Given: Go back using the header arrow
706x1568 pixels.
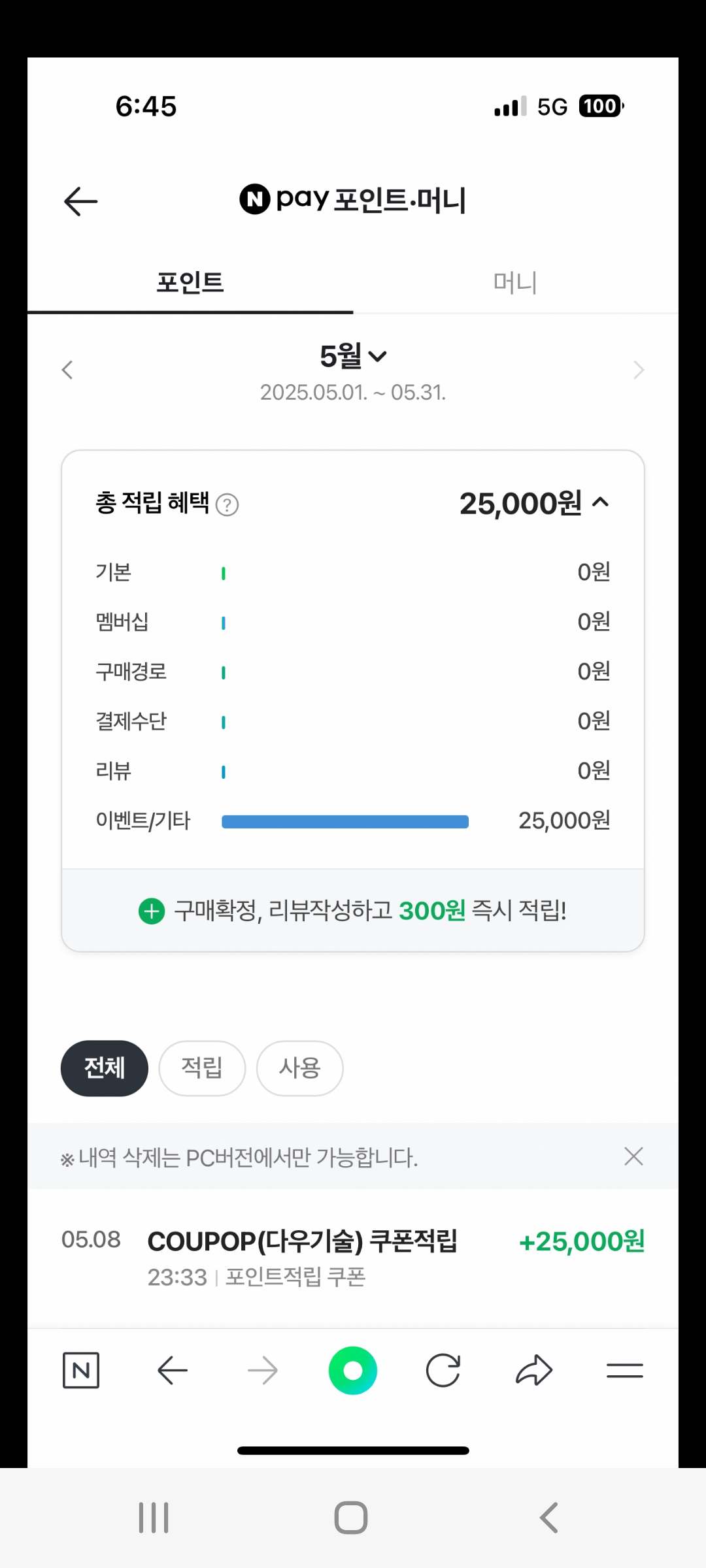Looking at the screenshot, I should (81, 201).
